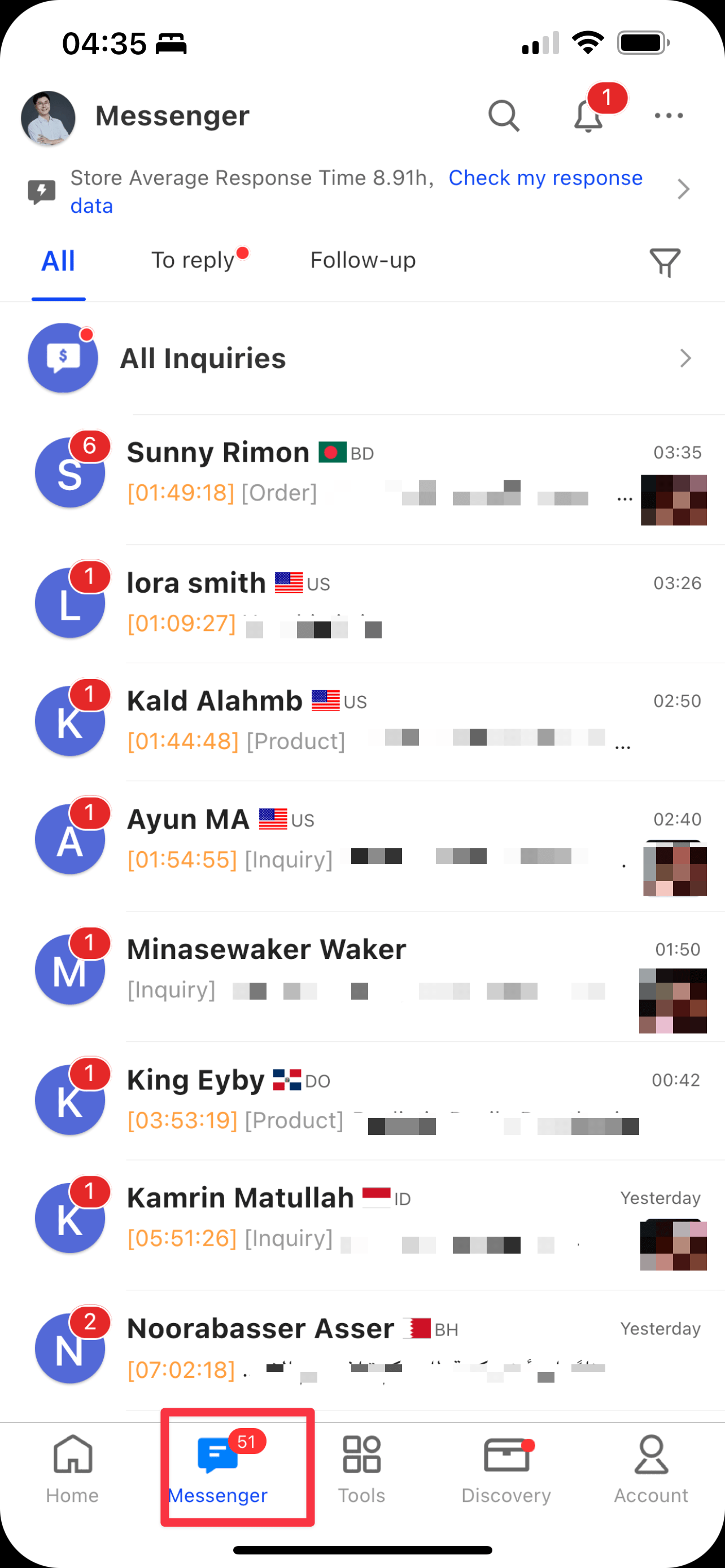The height and width of the screenshot is (1568, 725).
Task: Open the Discovery tab
Action: (x=506, y=1468)
